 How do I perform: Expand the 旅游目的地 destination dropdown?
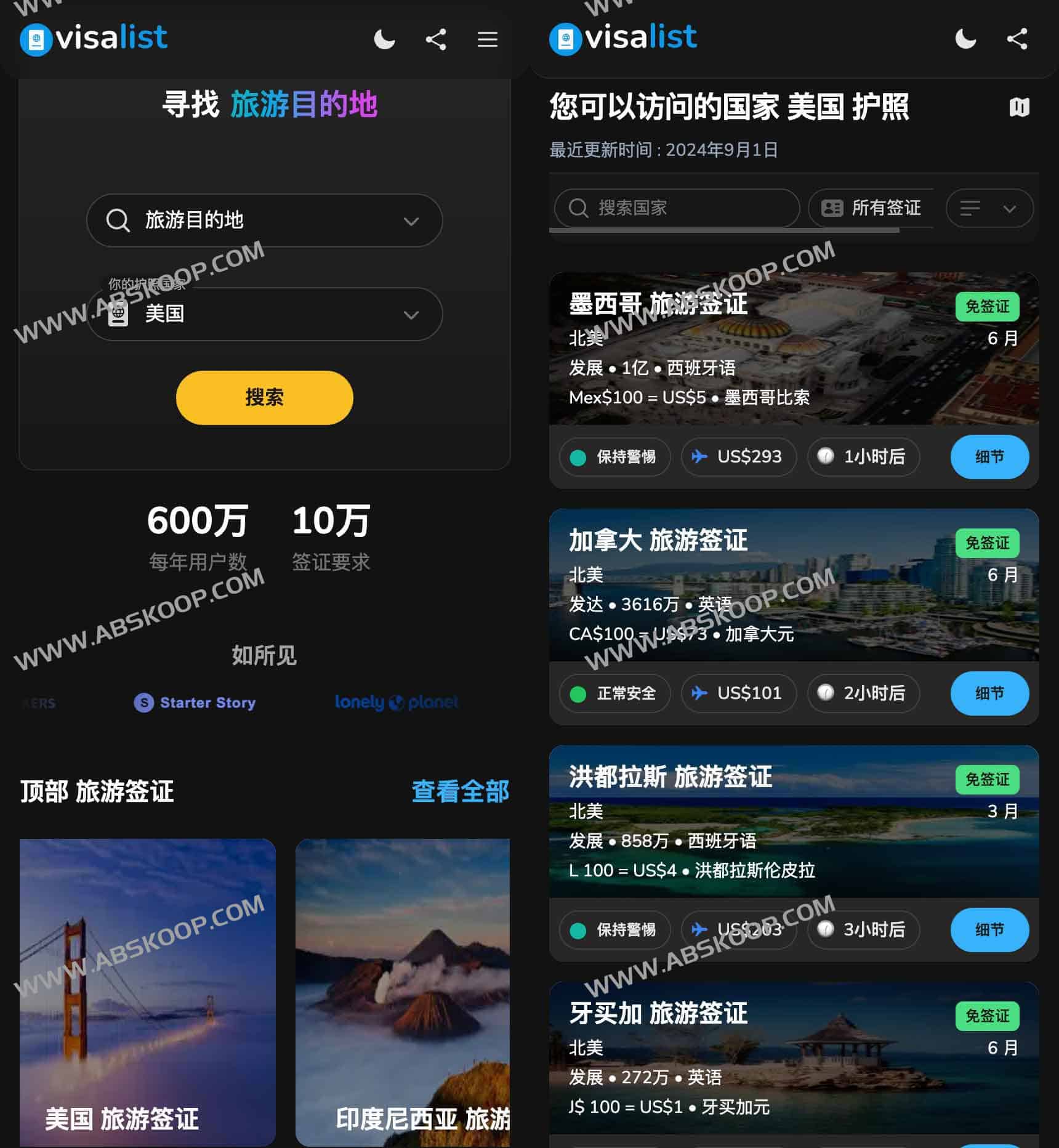(x=264, y=220)
